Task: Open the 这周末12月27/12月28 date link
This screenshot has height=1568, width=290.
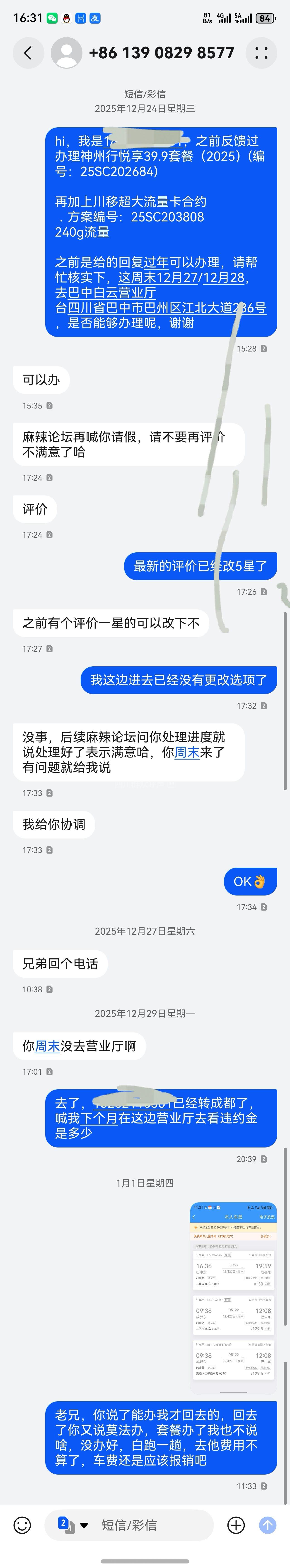Action: 181,278
